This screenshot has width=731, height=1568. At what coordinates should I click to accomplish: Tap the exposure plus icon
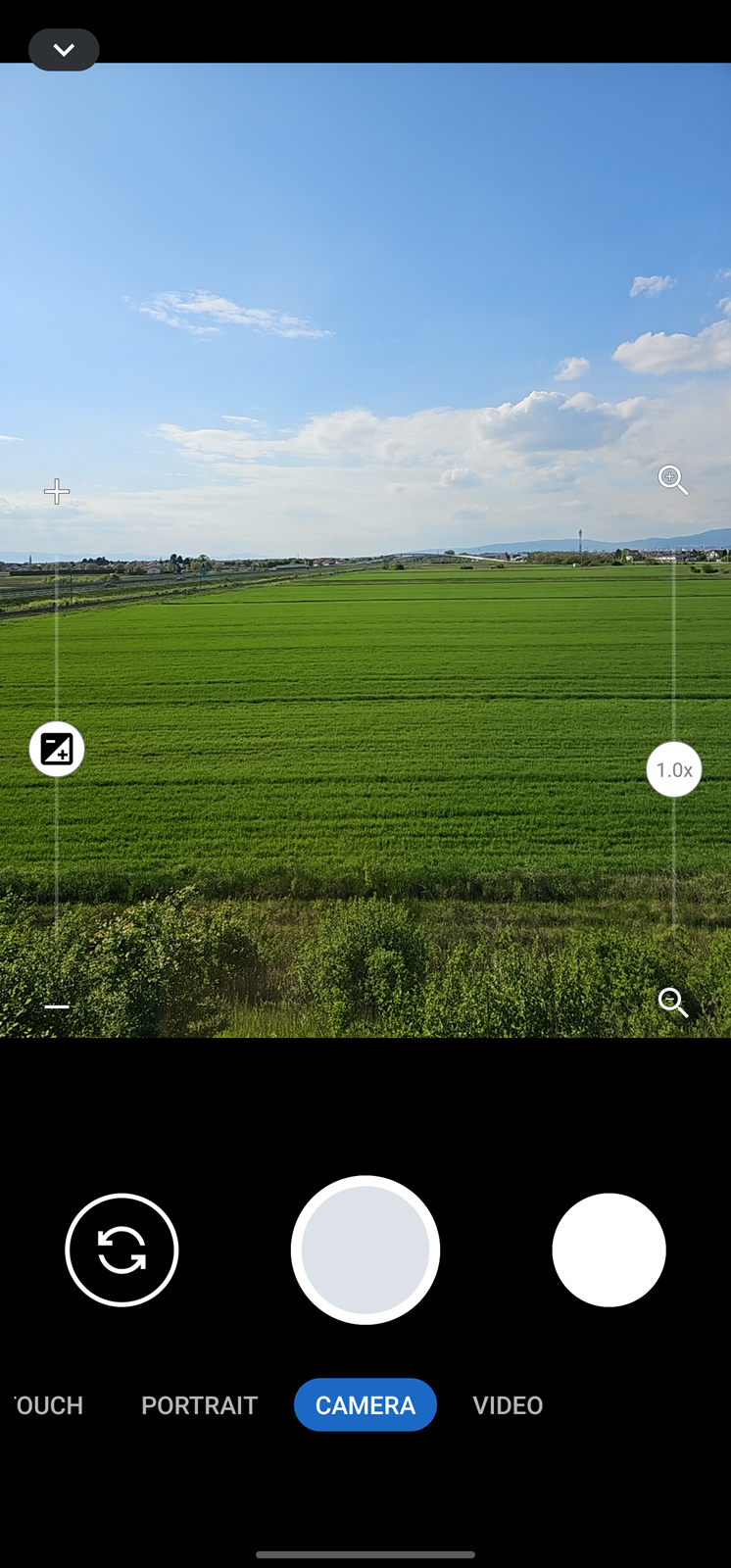[57, 491]
